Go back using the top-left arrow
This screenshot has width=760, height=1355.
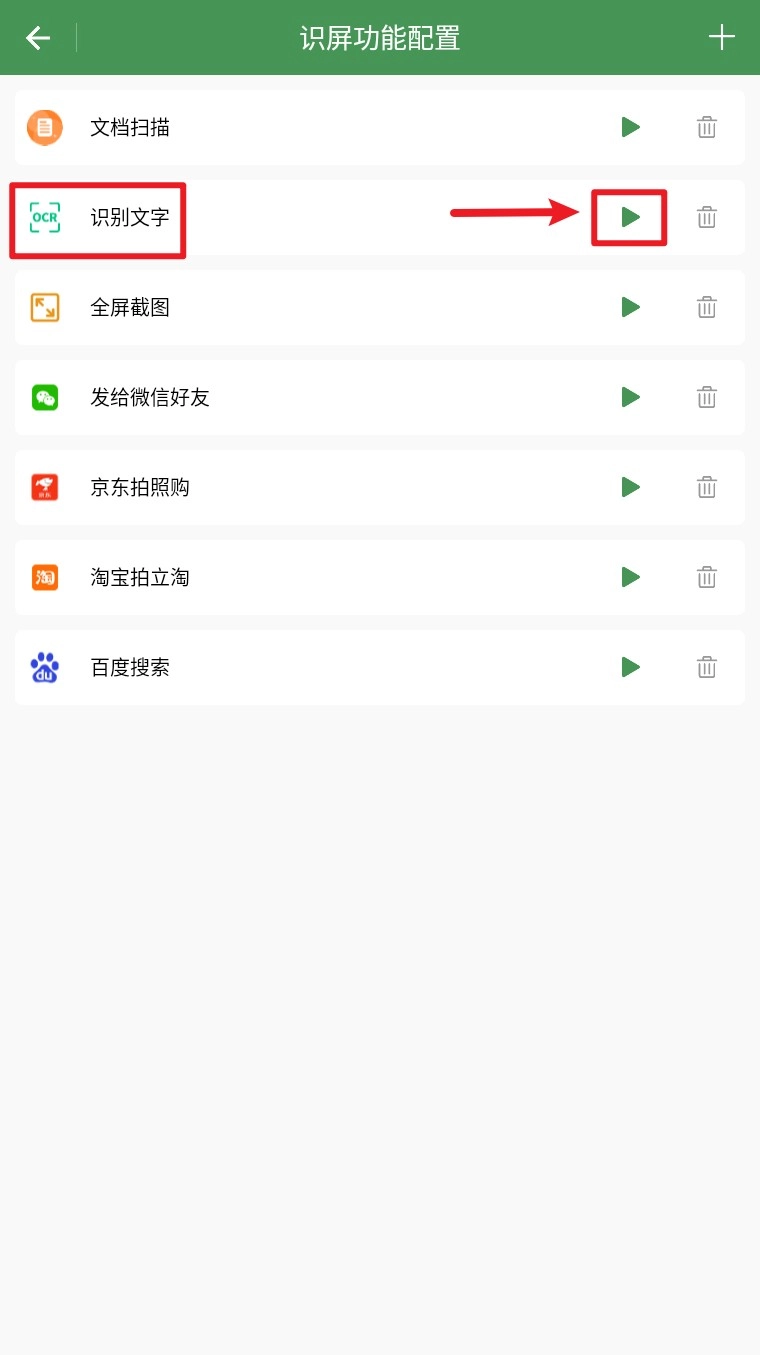click(x=38, y=38)
